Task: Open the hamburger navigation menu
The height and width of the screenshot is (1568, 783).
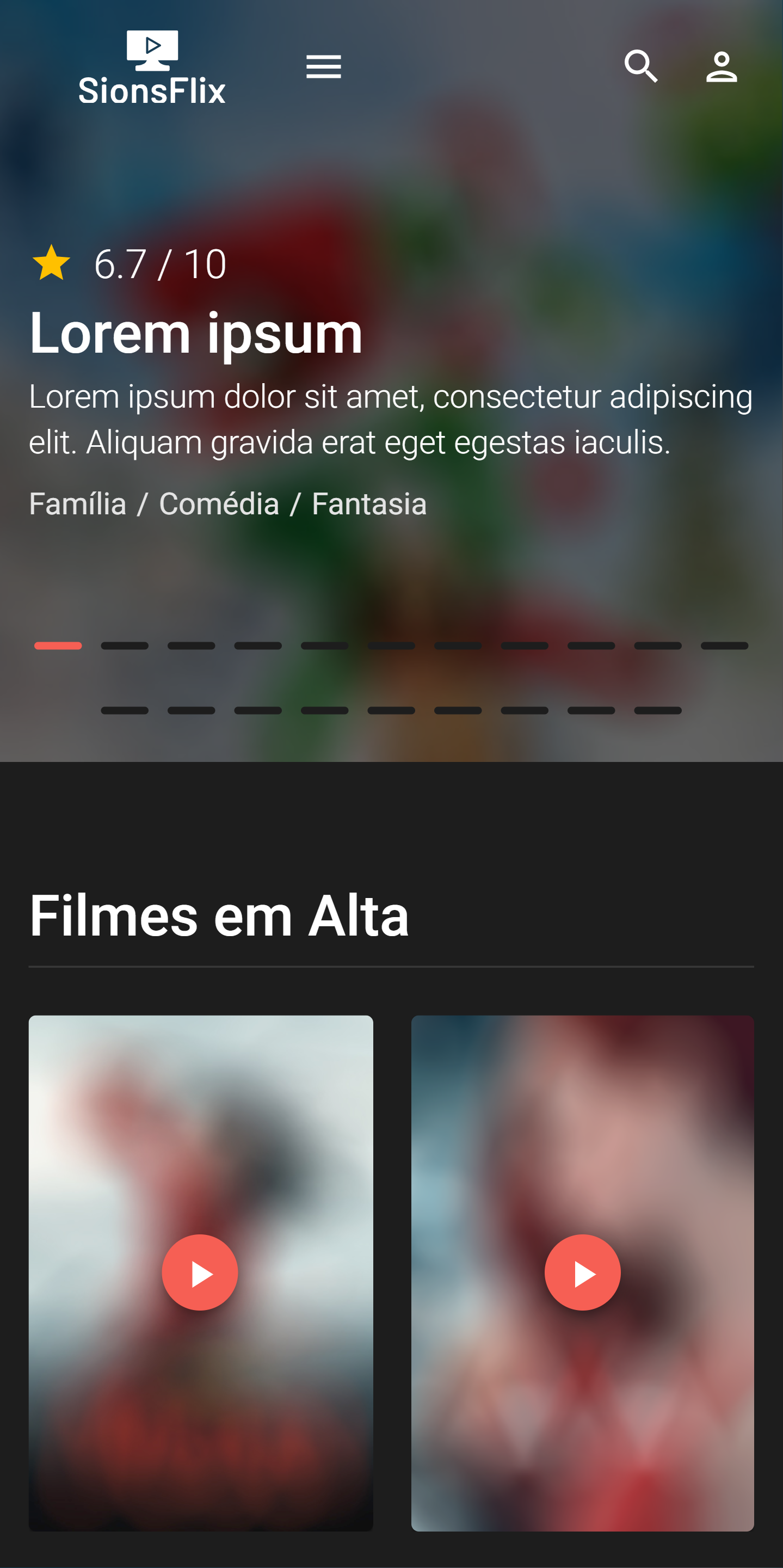Action: tap(324, 67)
